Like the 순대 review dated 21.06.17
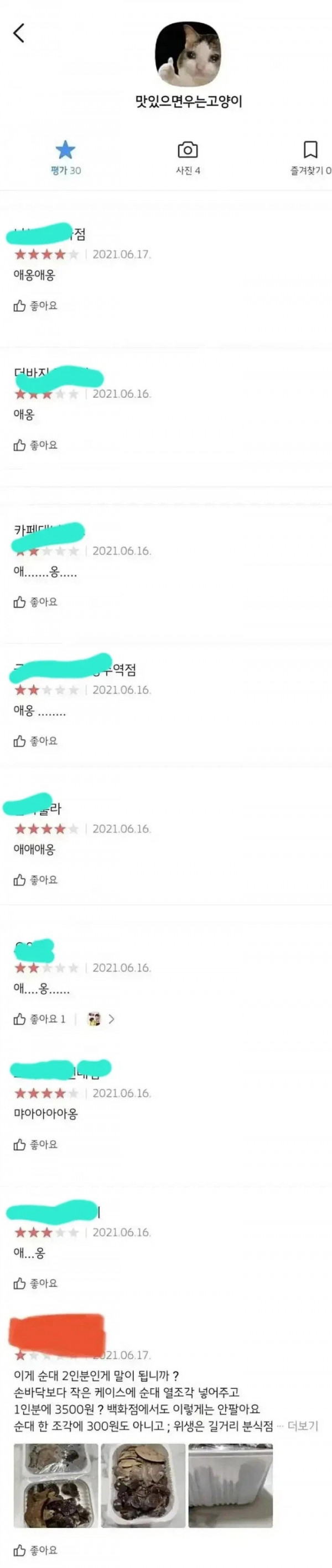Screen dimensions: 332x1568 (35, 1550)
